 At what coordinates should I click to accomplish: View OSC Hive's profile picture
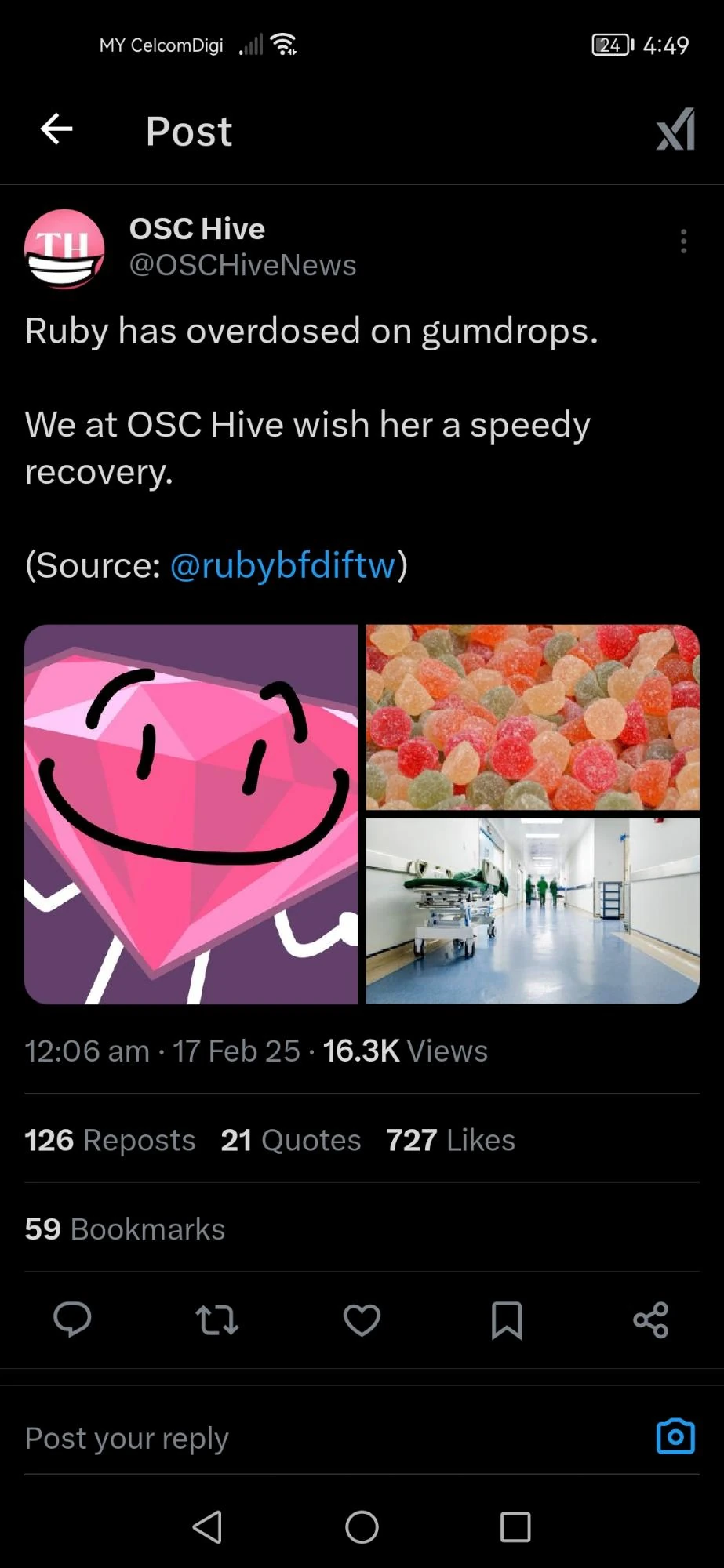click(64, 249)
